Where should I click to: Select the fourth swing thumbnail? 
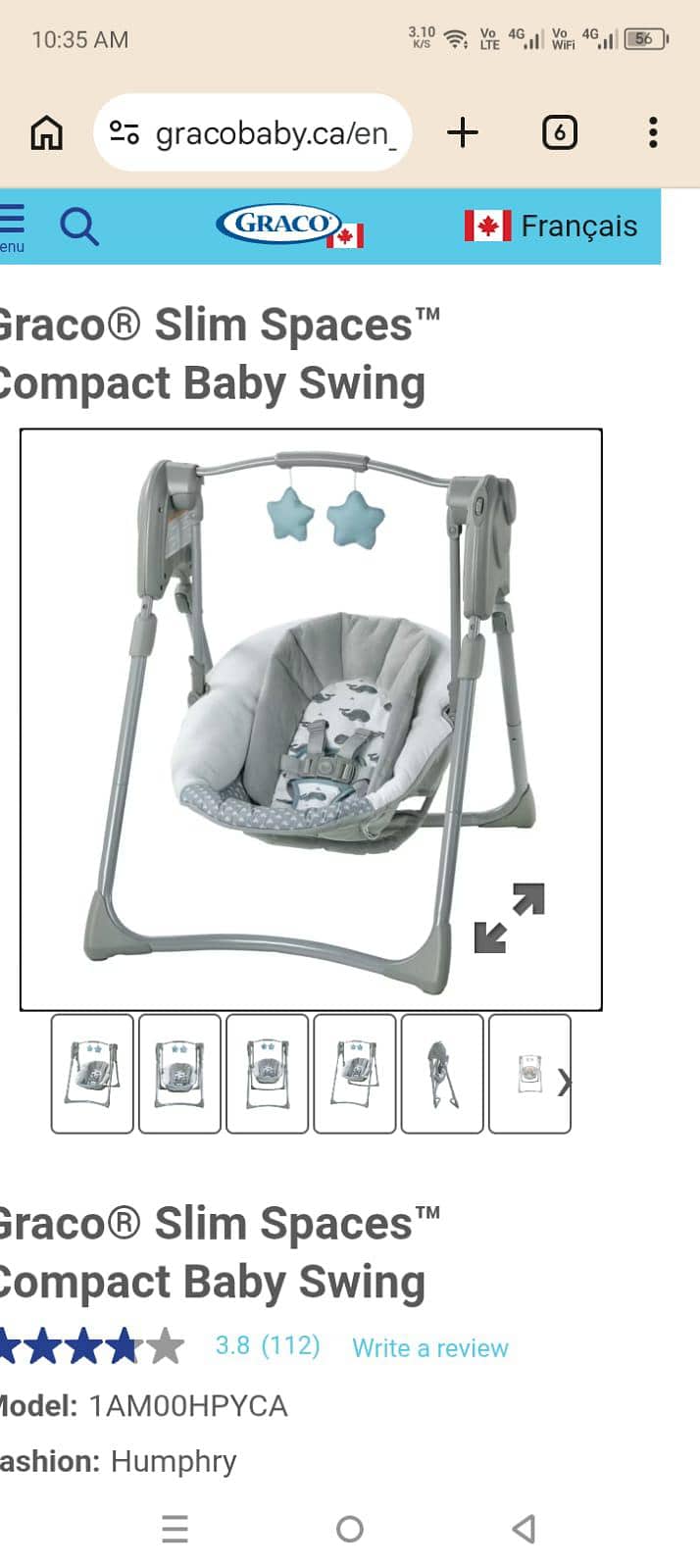tap(355, 1074)
